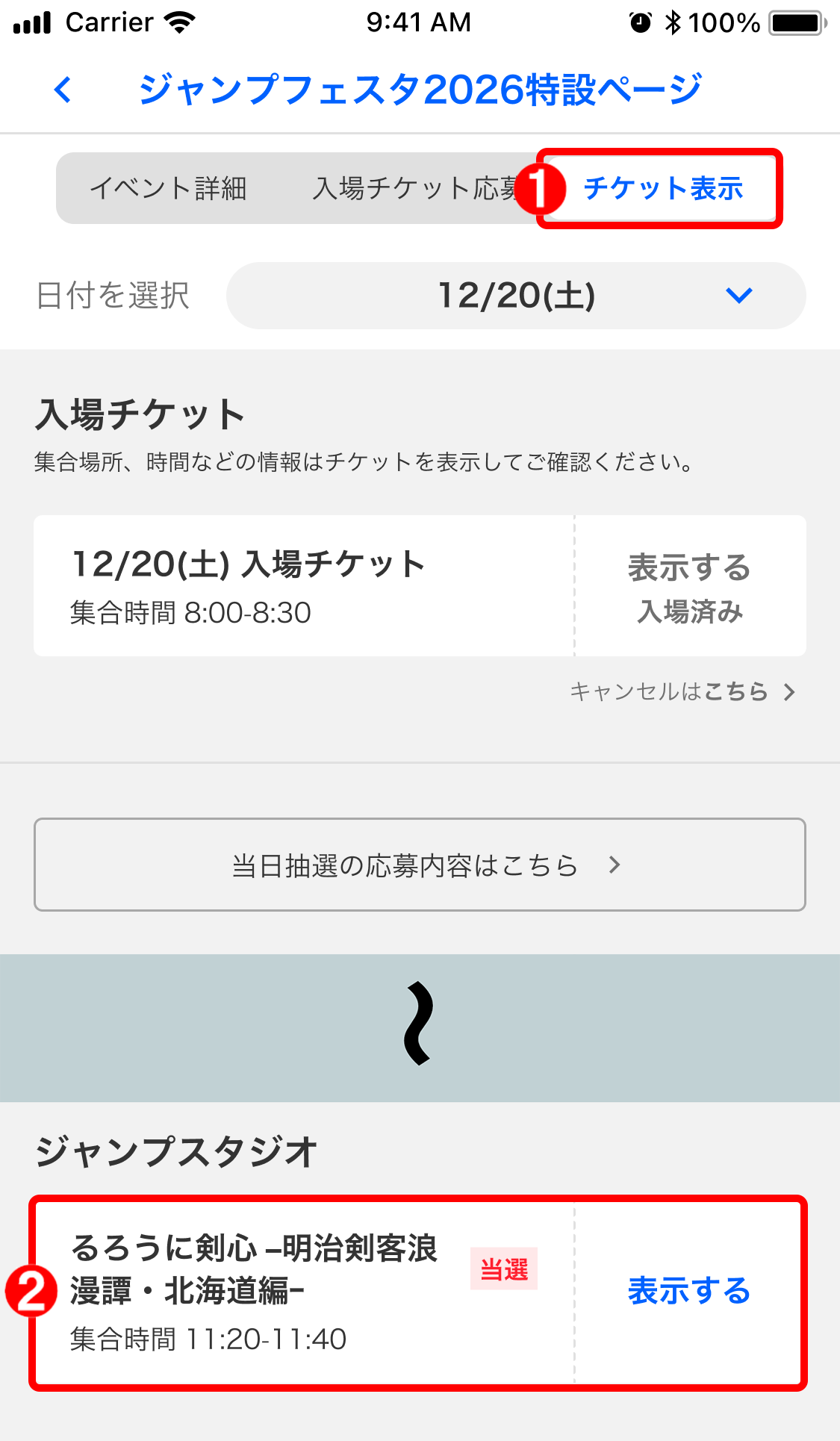Open the 入場チケット応募 tab
Viewport: 840px width, 1441px height.
(414, 188)
